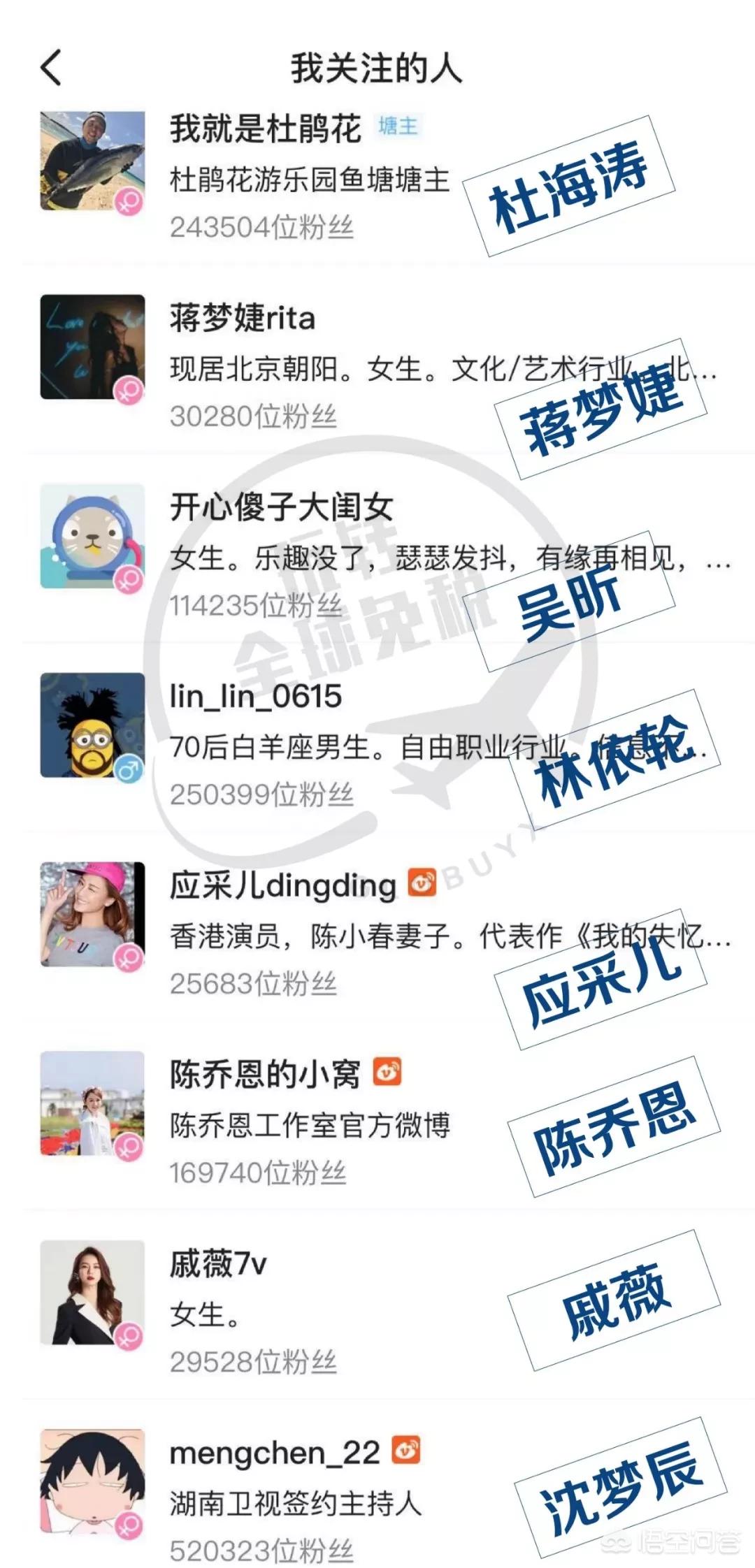Go back from 我关注的人 page

coord(51,68)
